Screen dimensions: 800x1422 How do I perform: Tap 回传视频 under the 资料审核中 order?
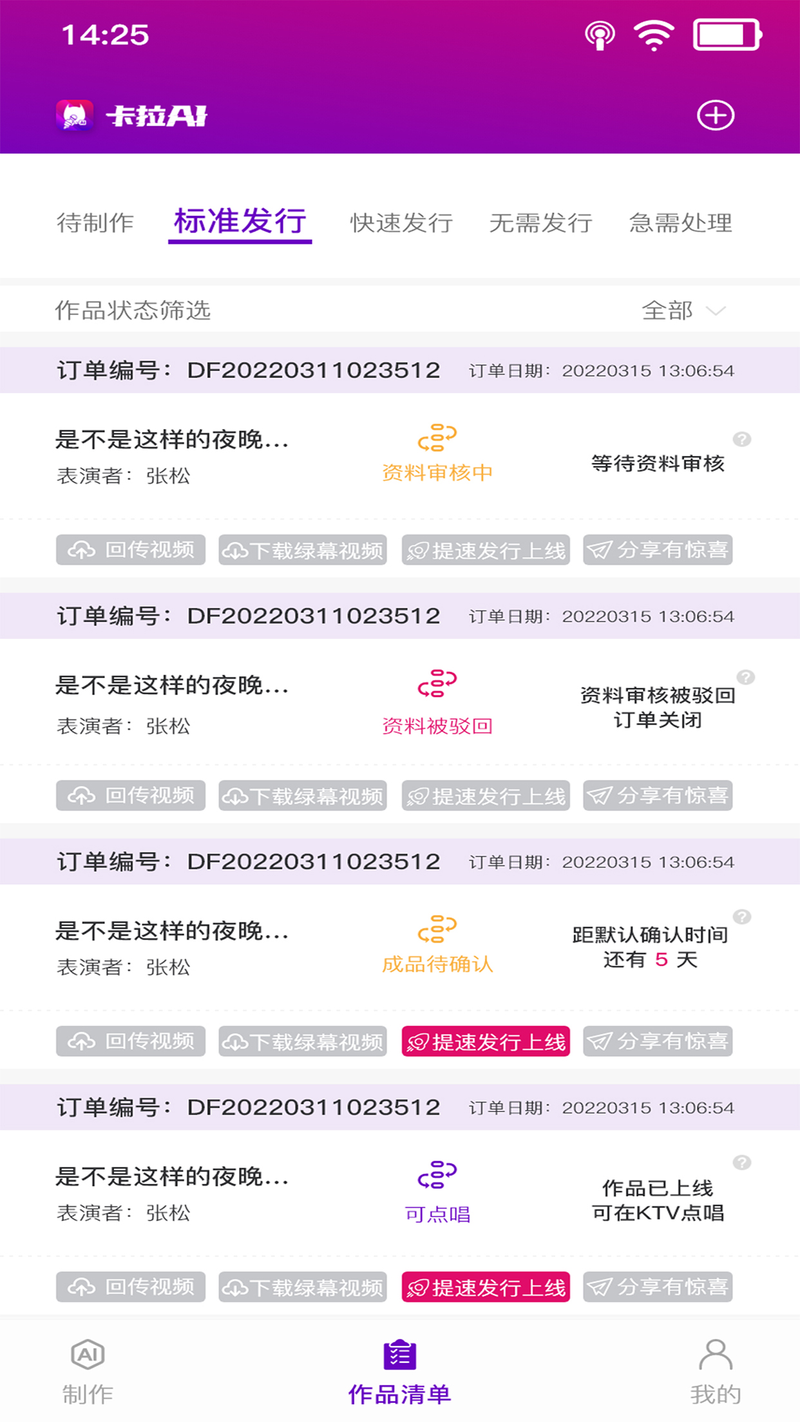pos(131,549)
